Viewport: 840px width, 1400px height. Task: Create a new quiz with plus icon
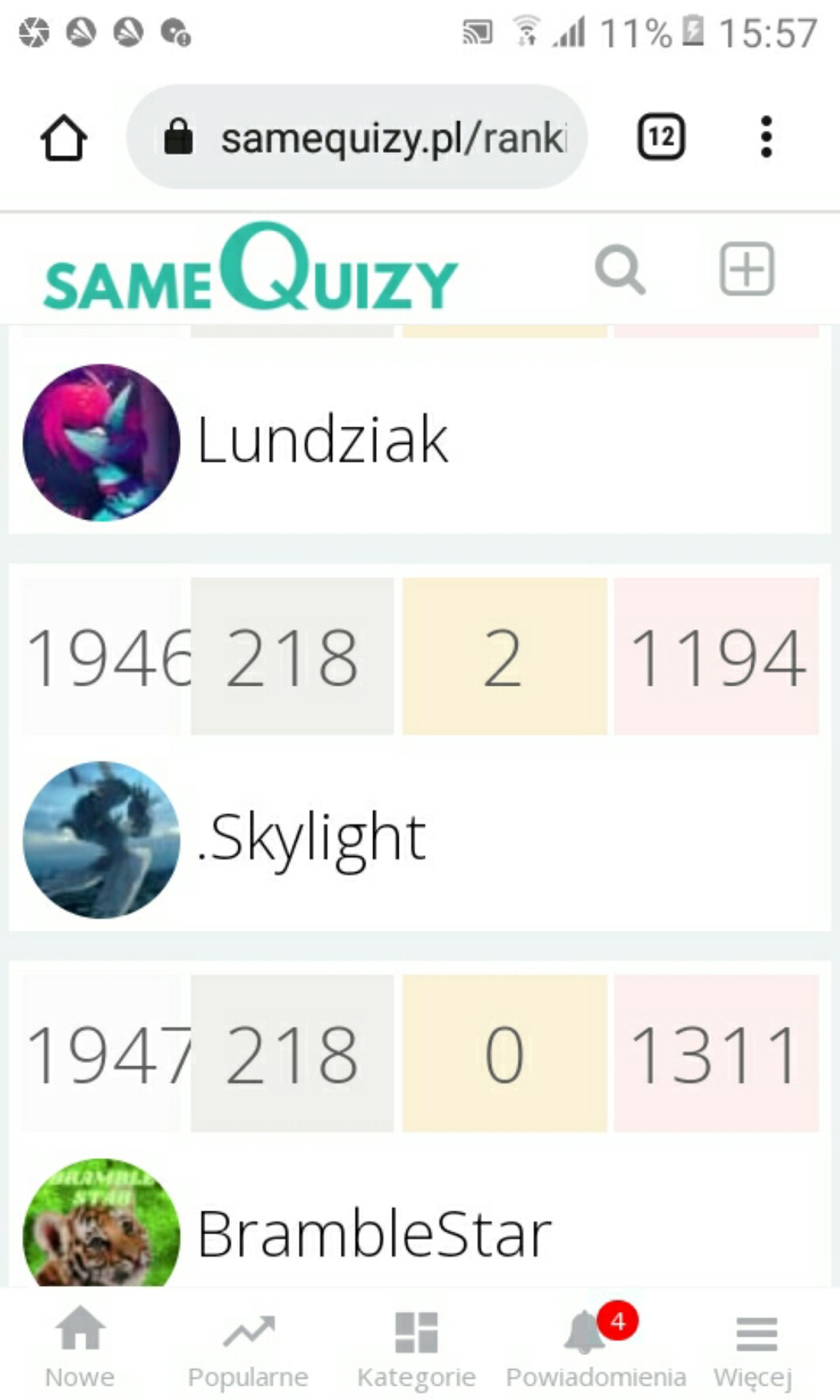click(746, 270)
